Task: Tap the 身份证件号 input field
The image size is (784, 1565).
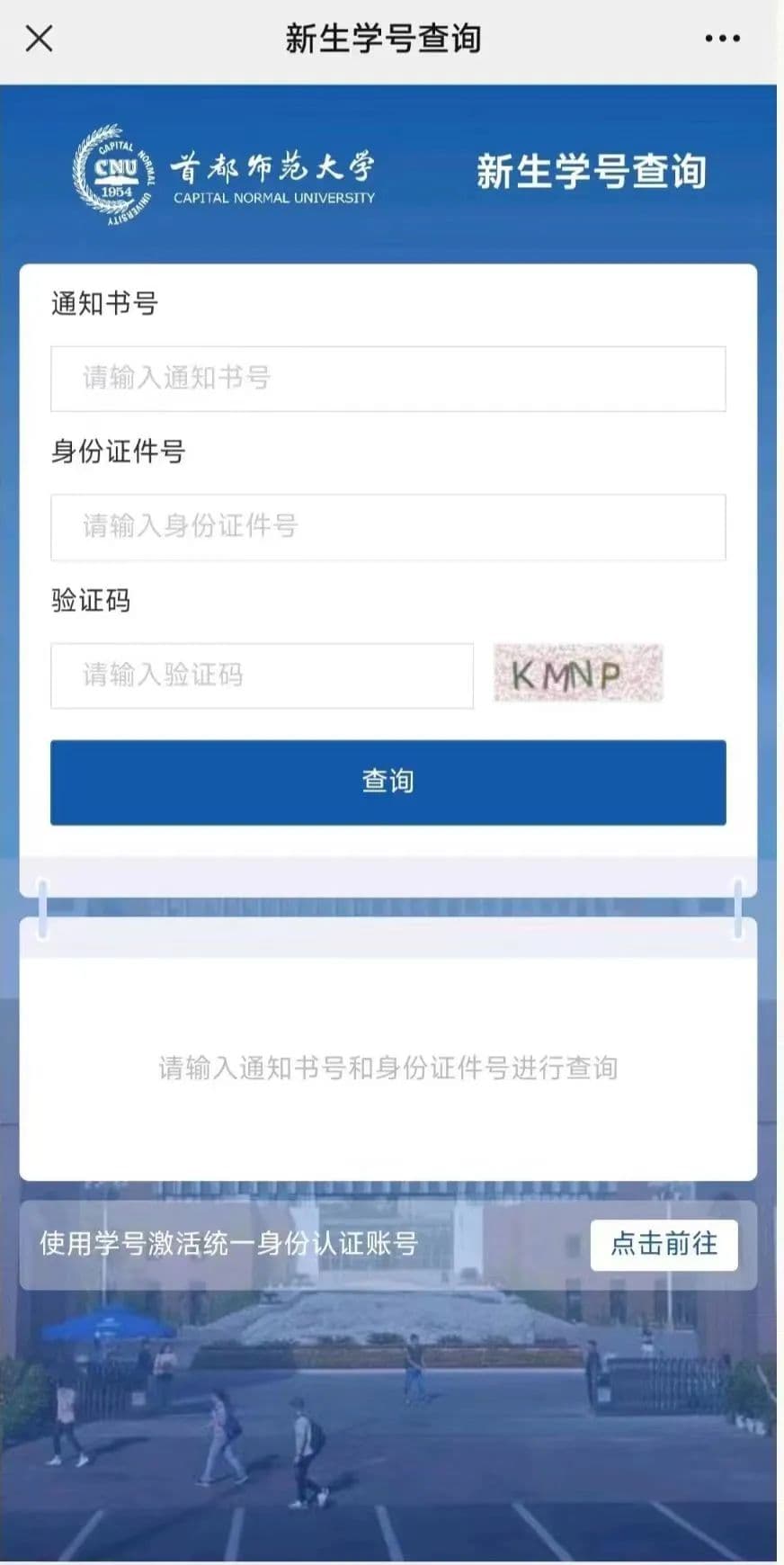Action: [x=388, y=527]
